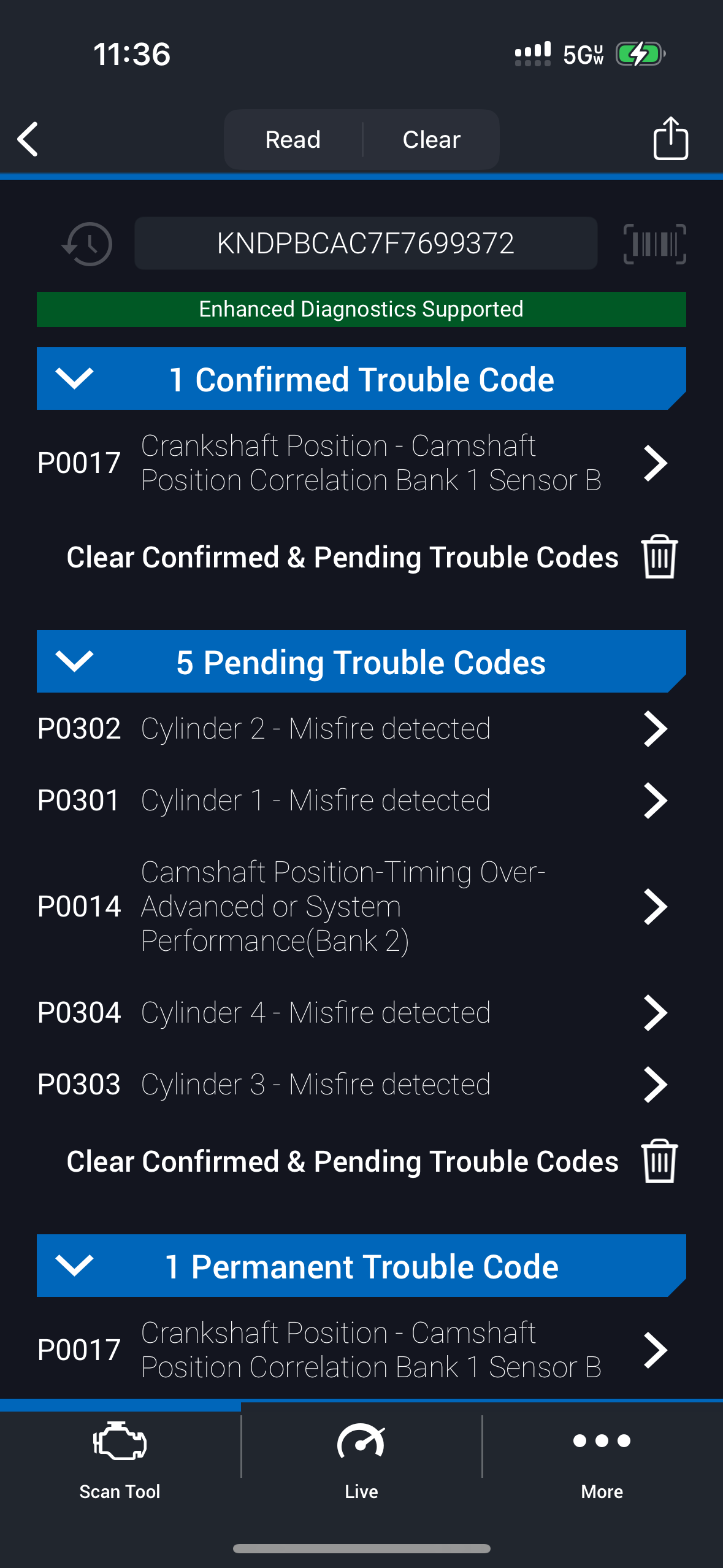Select the Read segment
The width and height of the screenshot is (723, 1568).
293,140
